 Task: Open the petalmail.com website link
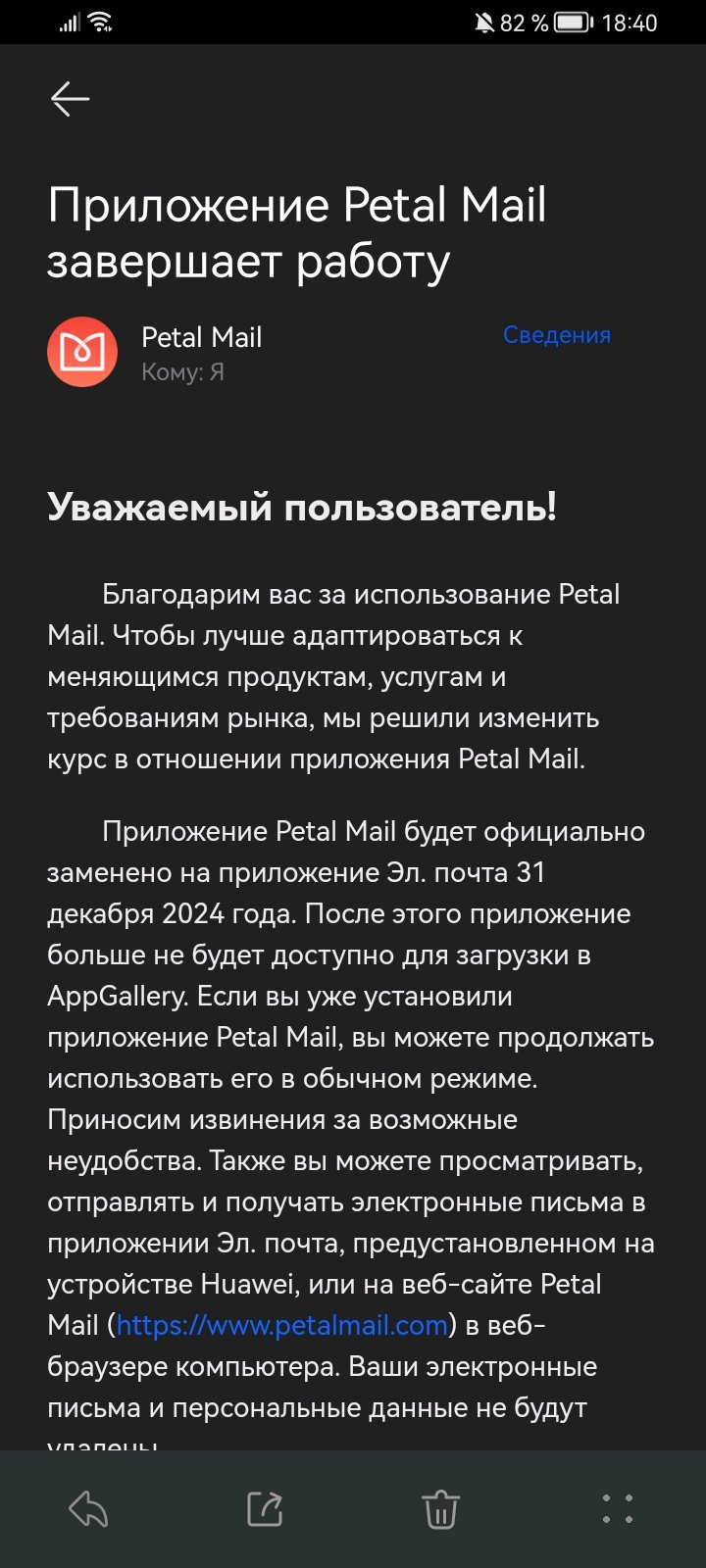(282, 1325)
